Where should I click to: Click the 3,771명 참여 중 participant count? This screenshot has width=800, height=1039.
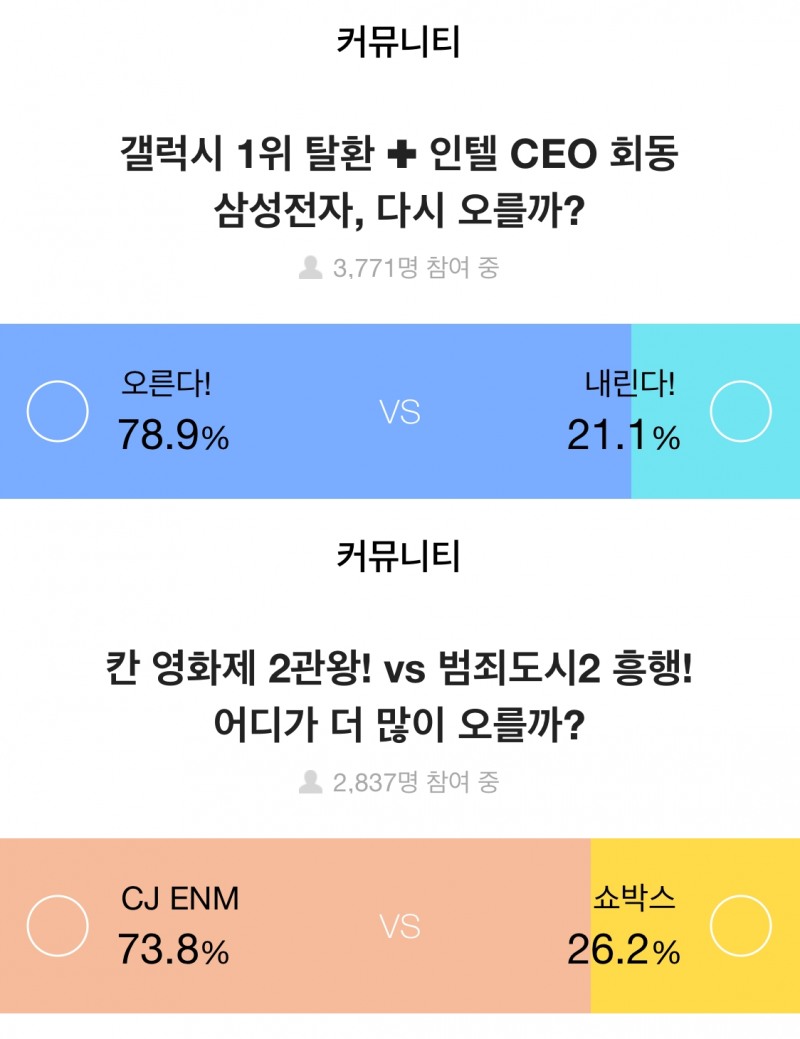click(400, 265)
